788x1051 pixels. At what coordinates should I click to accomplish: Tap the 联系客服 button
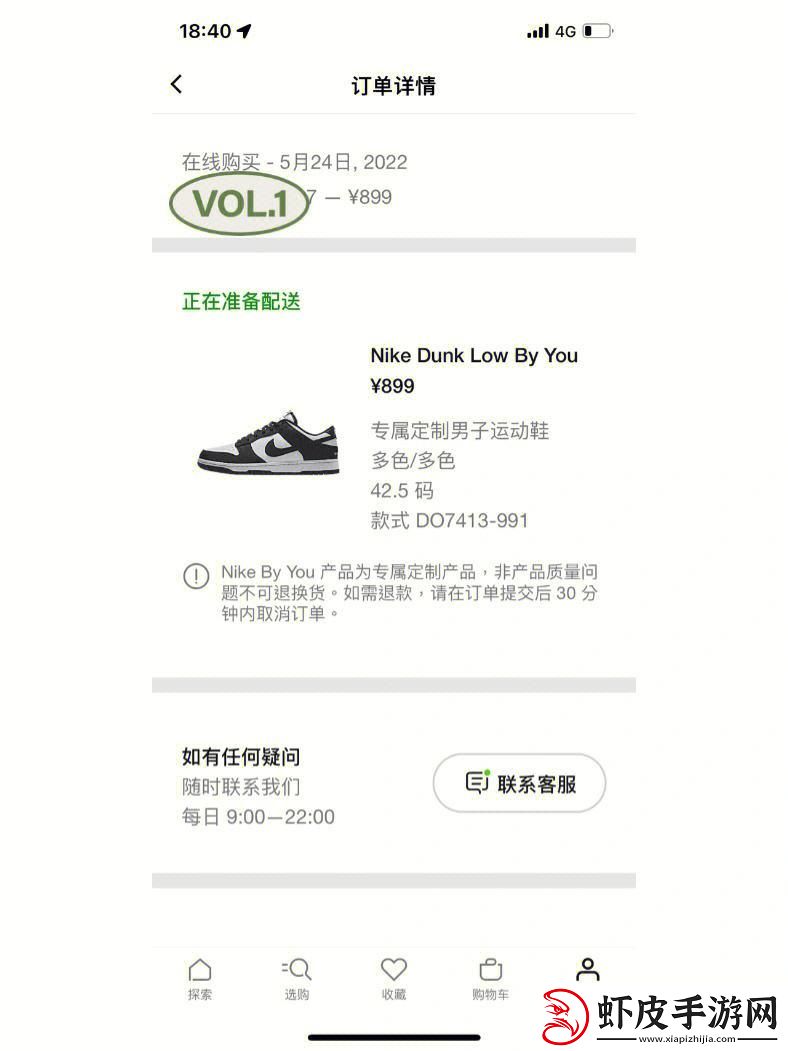(x=519, y=784)
